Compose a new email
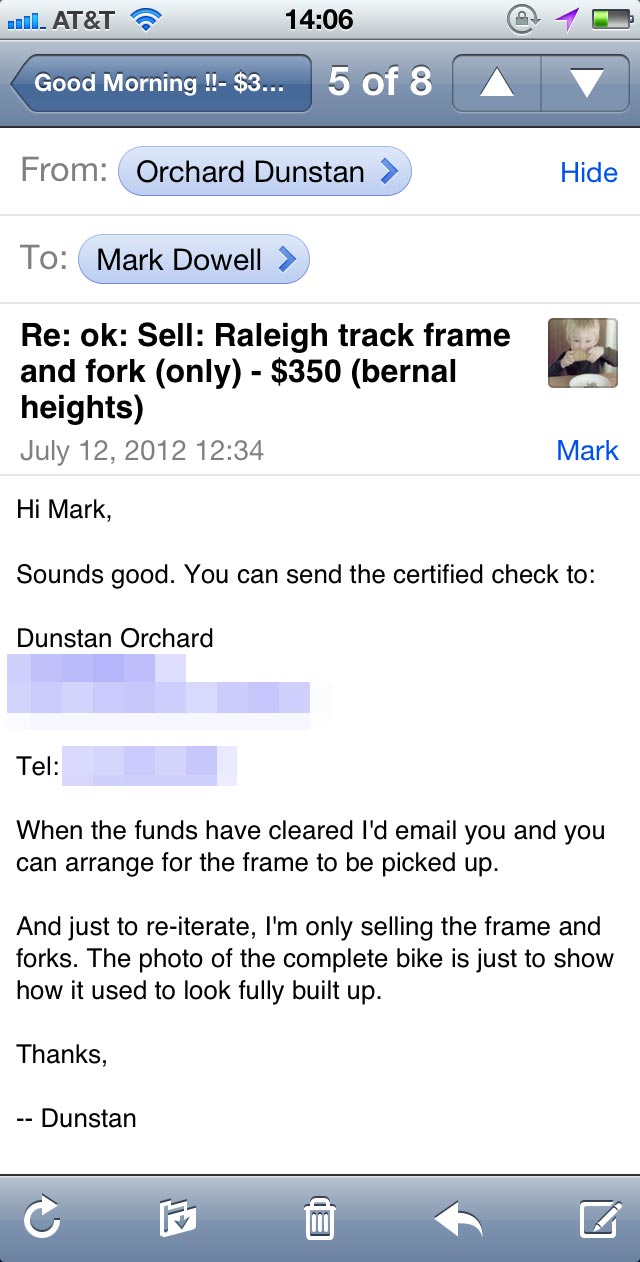 pyautogui.click(x=601, y=1218)
